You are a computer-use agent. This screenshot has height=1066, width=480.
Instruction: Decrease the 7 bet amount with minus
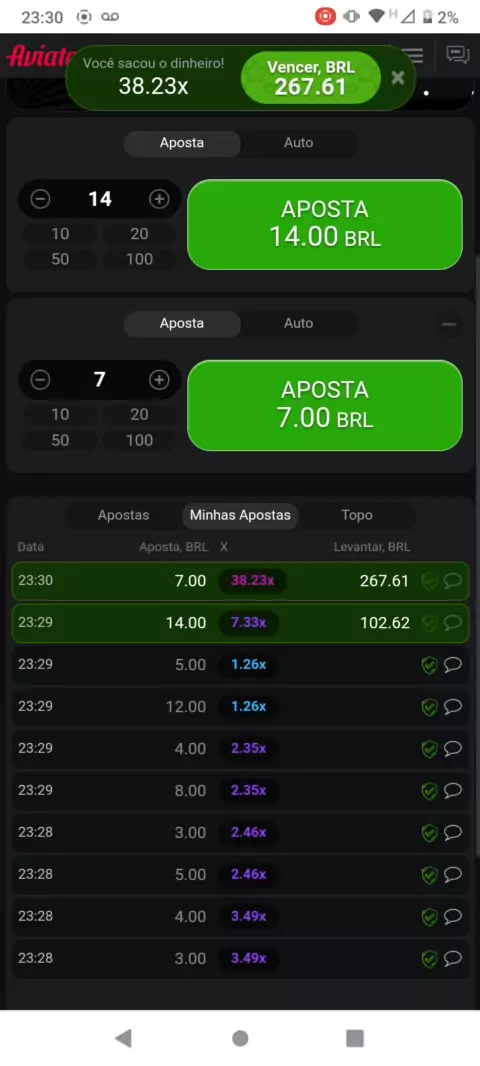tap(41, 380)
